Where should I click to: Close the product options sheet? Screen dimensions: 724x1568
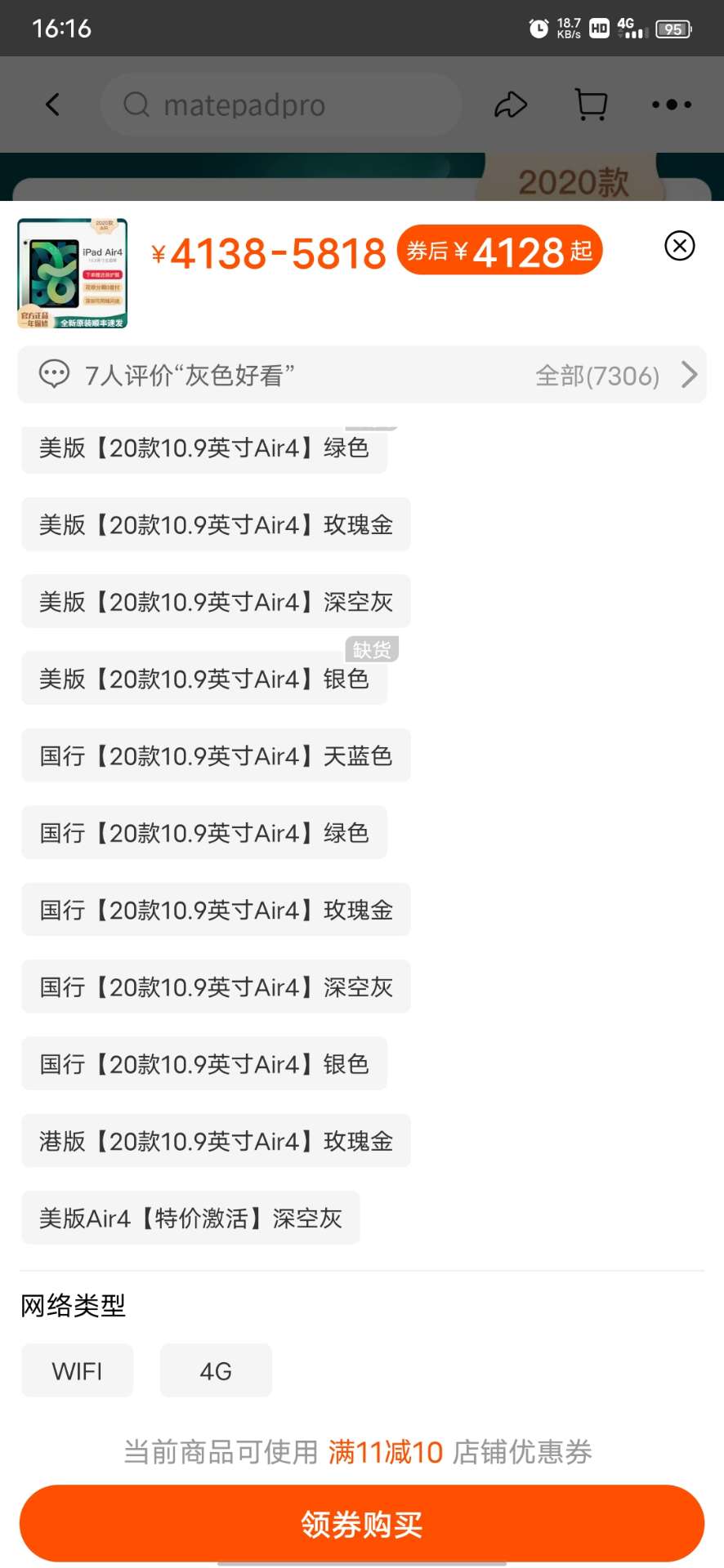tap(679, 246)
